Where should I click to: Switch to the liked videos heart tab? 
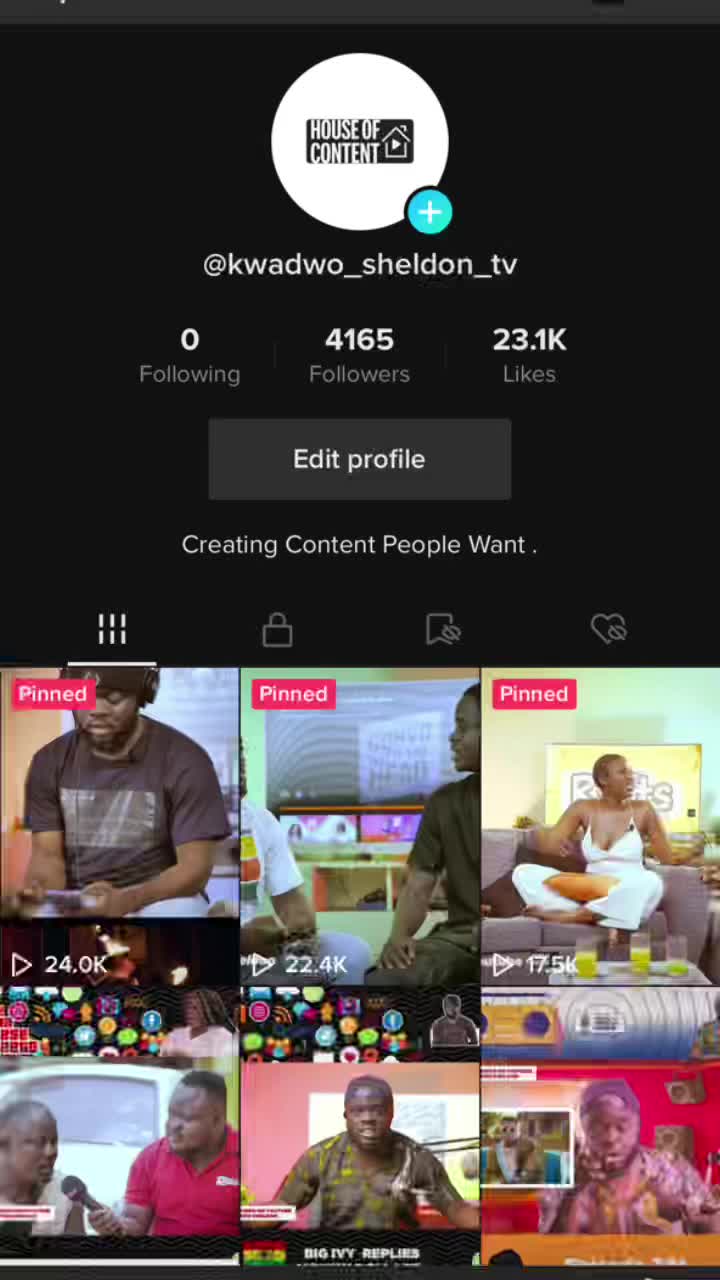[x=608, y=629]
